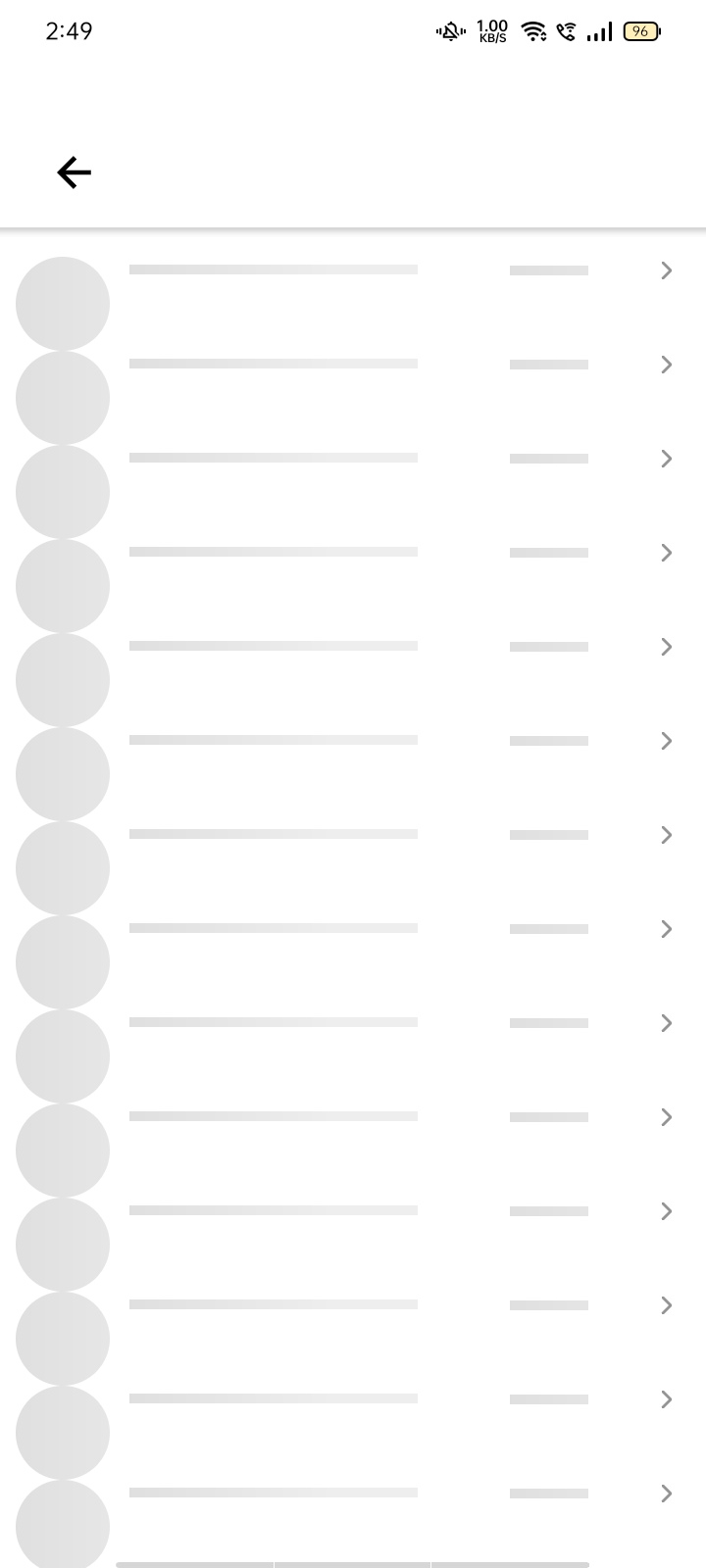The height and width of the screenshot is (1568, 706).
Task: Tap the back arrow in the header
Action: click(x=74, y=172)
